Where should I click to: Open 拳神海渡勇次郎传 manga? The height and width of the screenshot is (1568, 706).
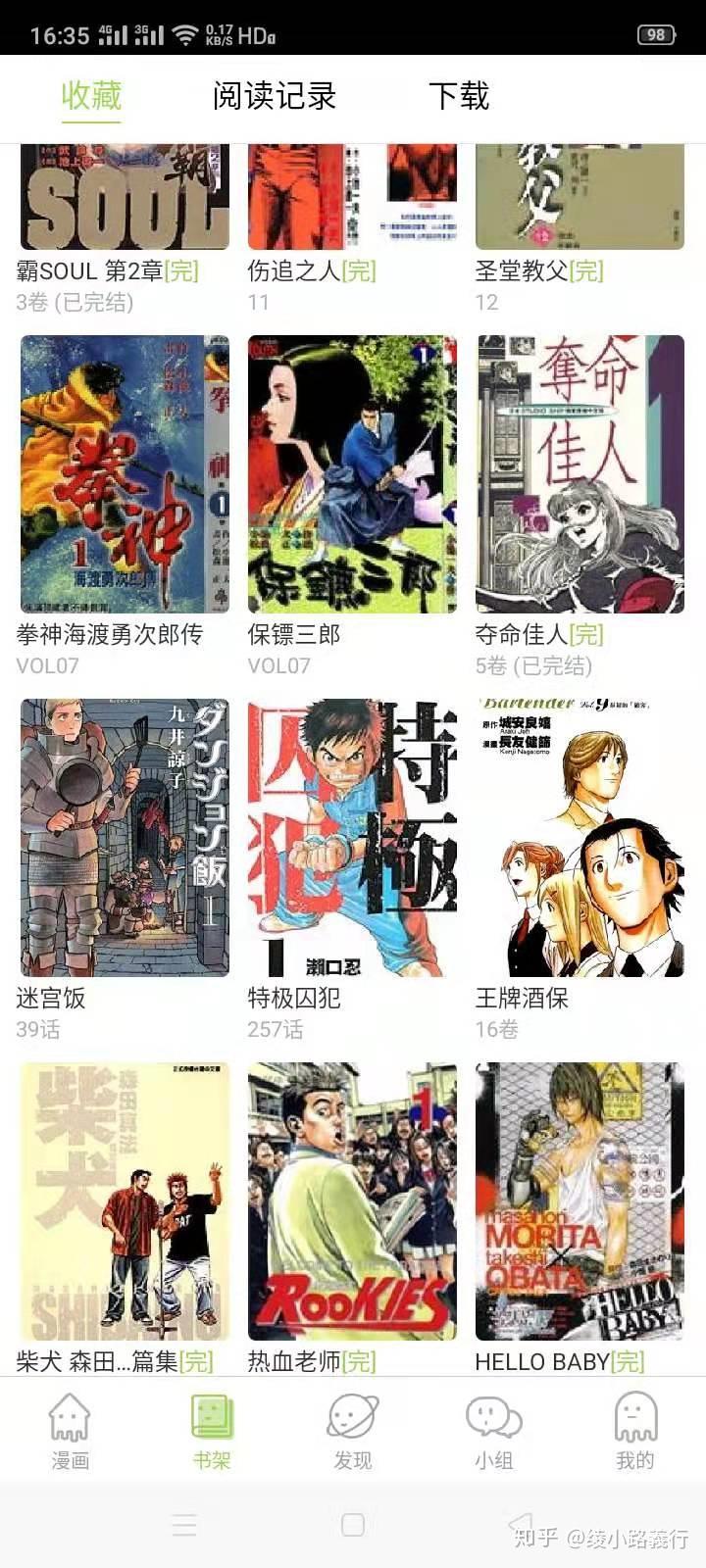pos(125,474)
